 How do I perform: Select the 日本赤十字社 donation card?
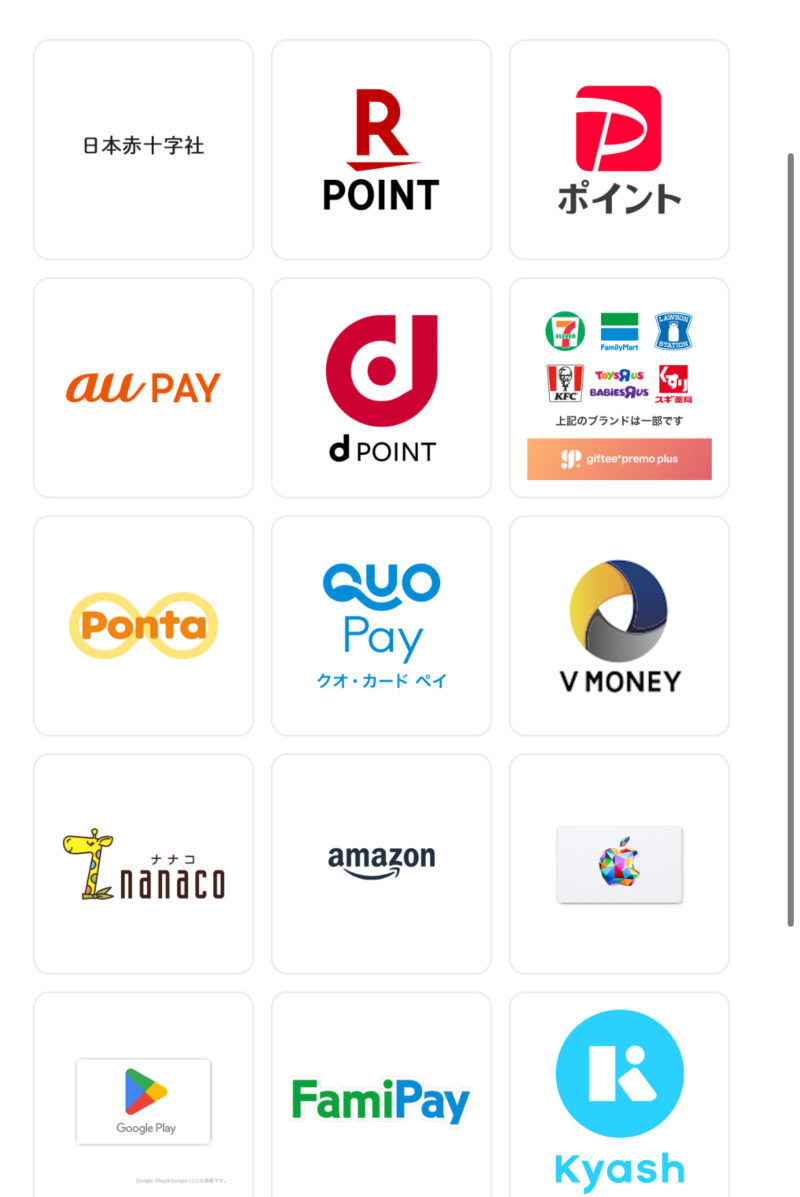tap(143, 149)
